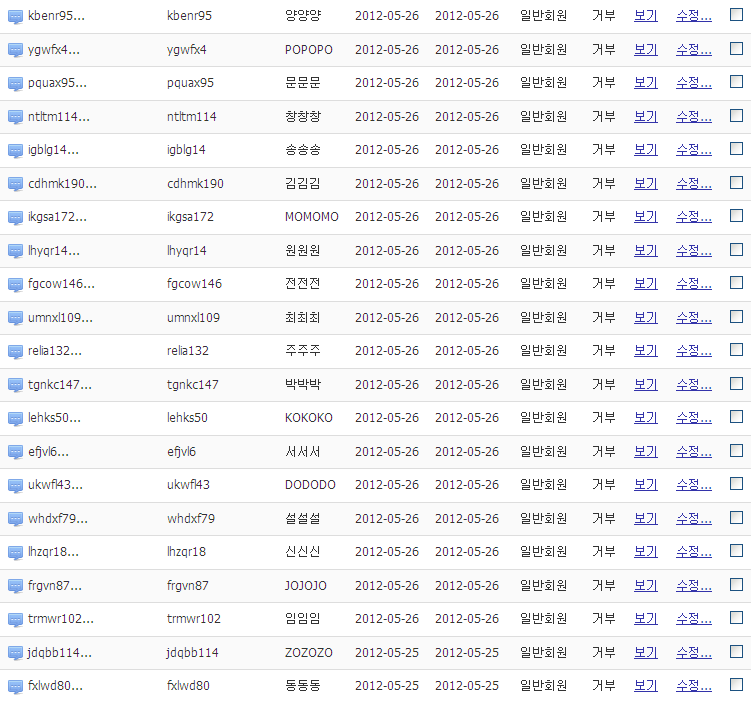Mark the checkbox for ukwfl43
Viewport: 751px width, 703px height.
click(x=736, y=484)
